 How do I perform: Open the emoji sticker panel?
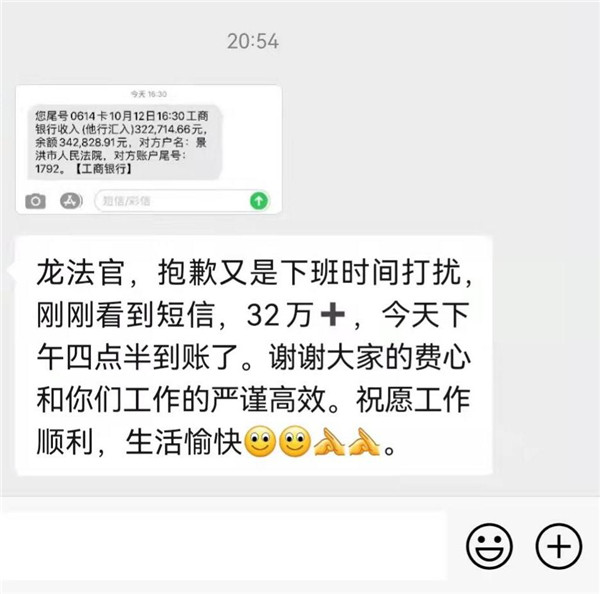coord(490,545)
